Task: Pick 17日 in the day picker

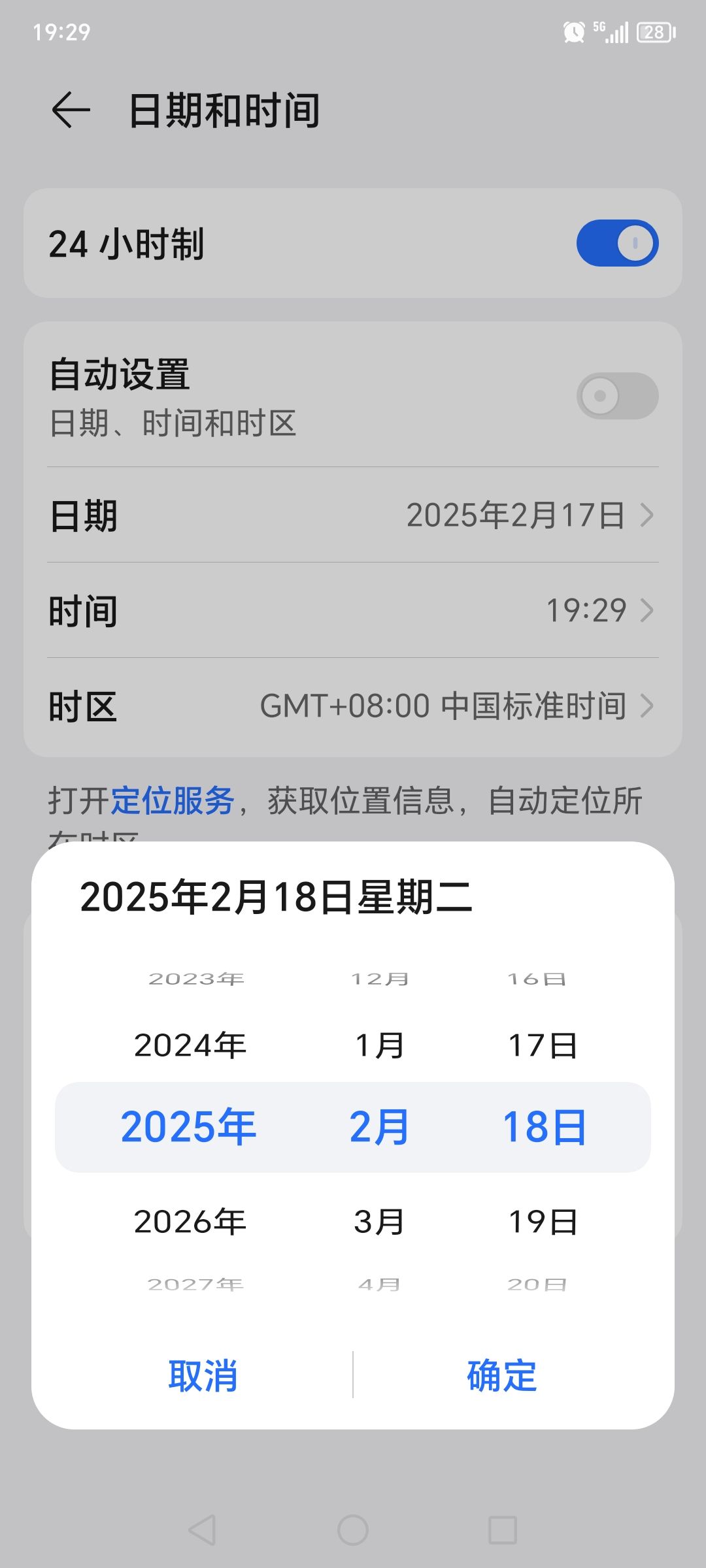Action: click(543, 1045)
